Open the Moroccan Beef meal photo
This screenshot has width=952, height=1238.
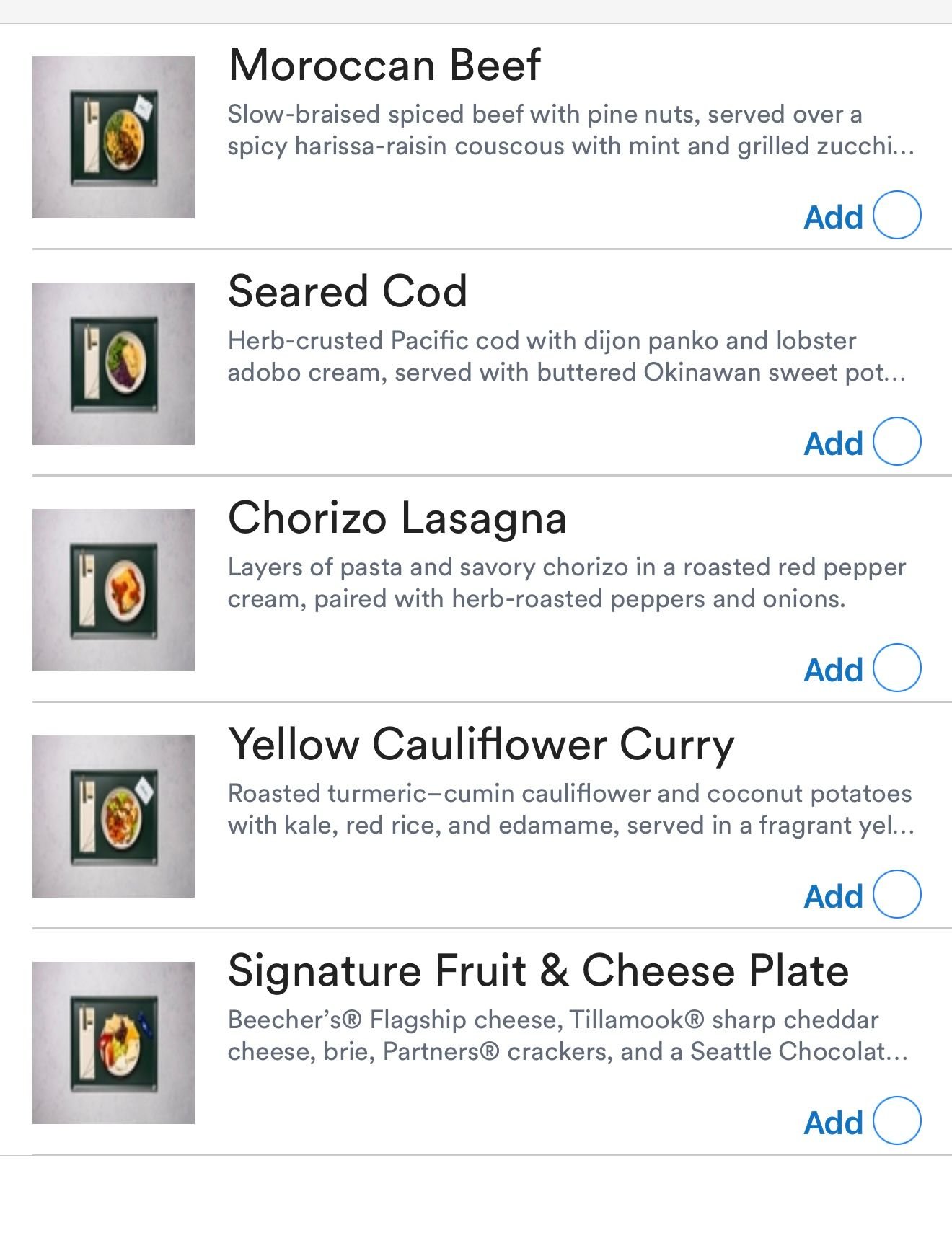(x=113, y=137)
